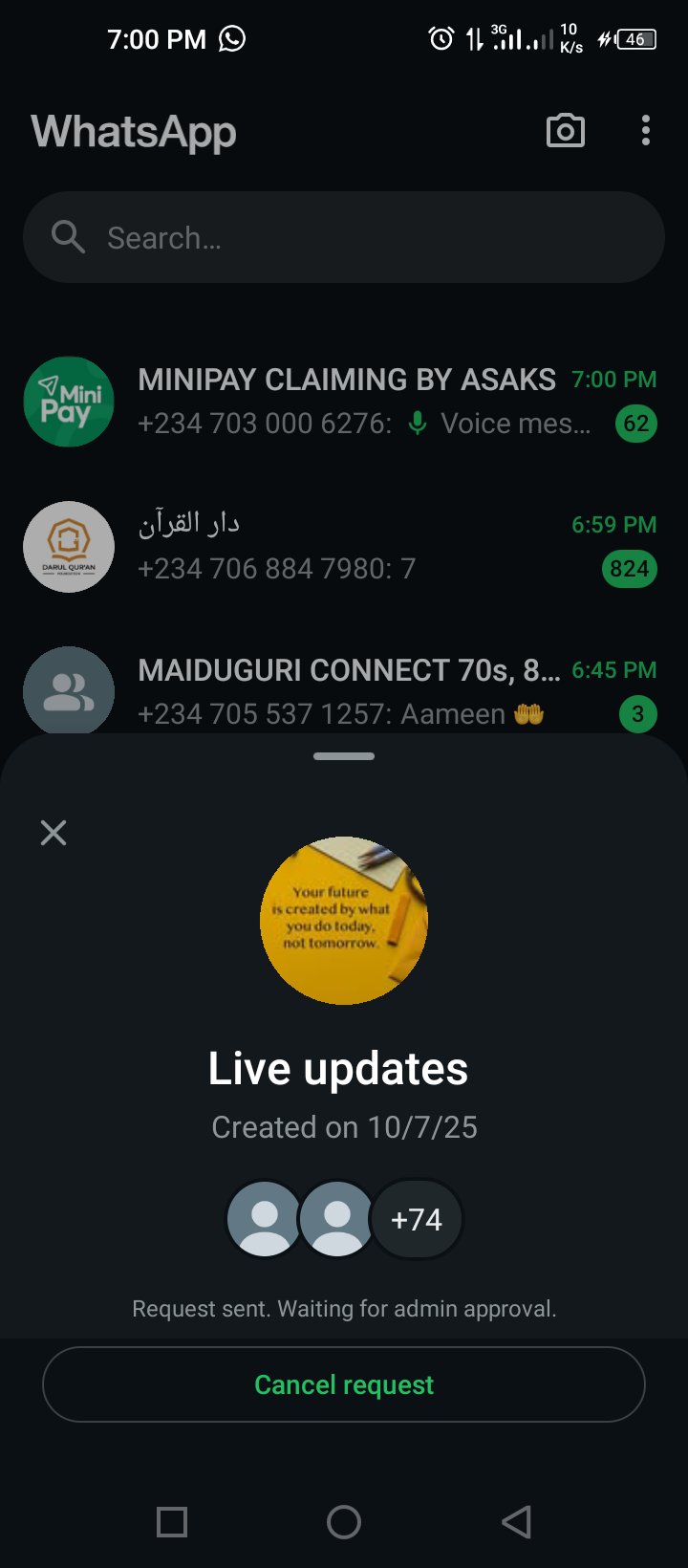The width and height of the screenshot is (688, 1568).
Task: Go to the system home screen
Action: pyautogui.click(x=344, y=1522)
